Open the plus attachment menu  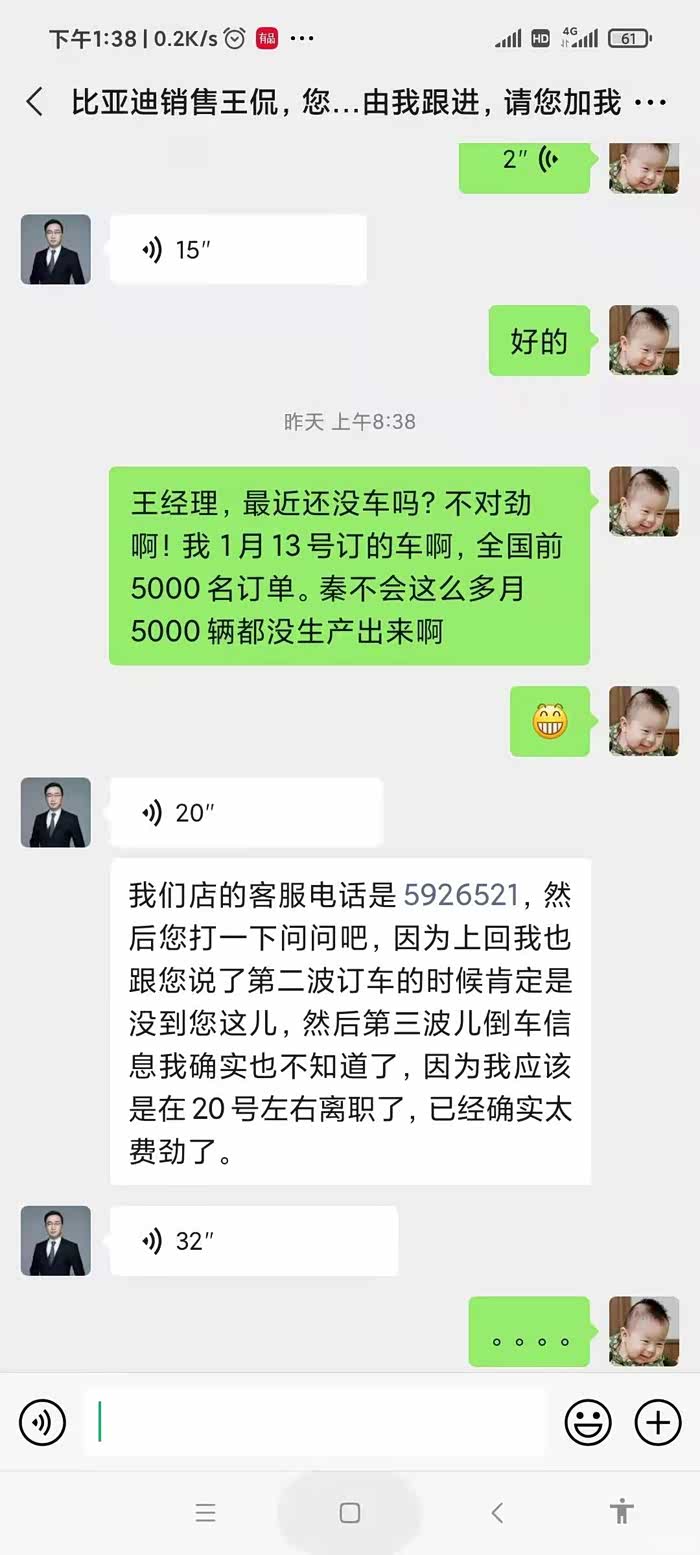pos(658,1422)
